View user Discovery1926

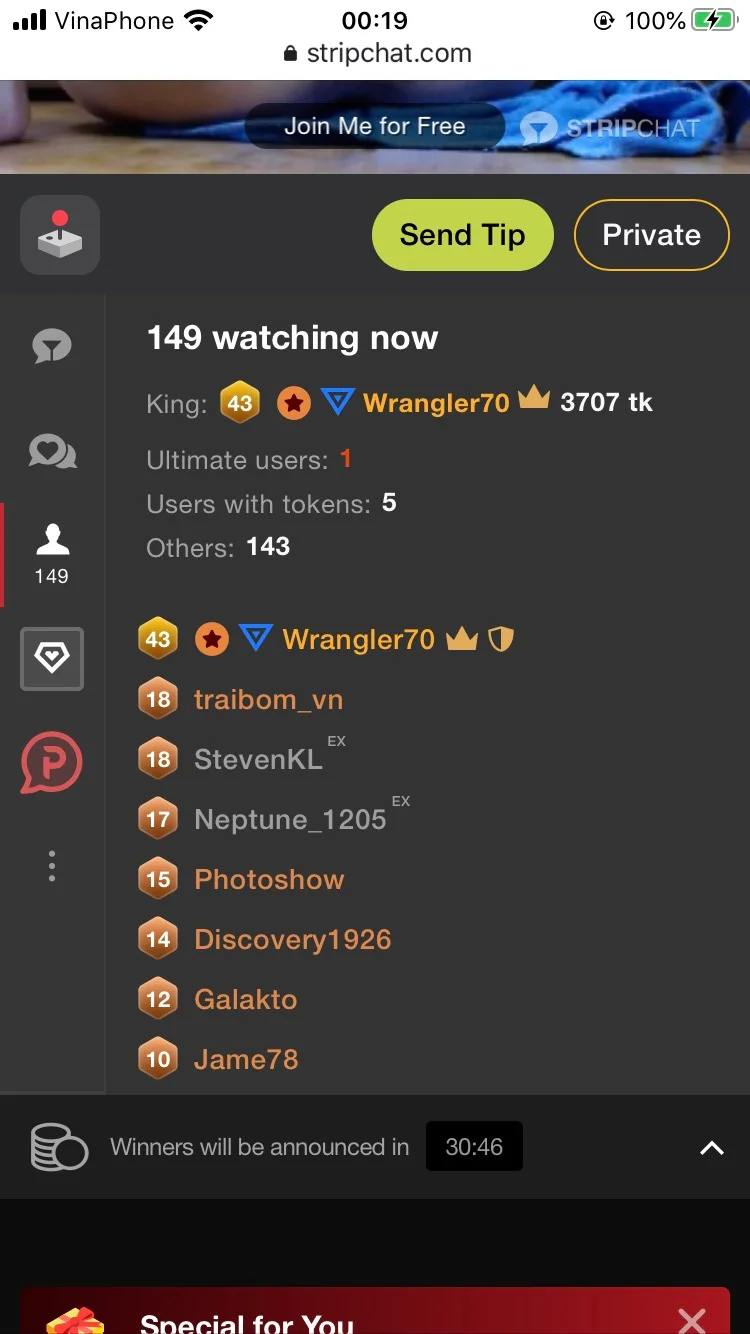(292, 939)
